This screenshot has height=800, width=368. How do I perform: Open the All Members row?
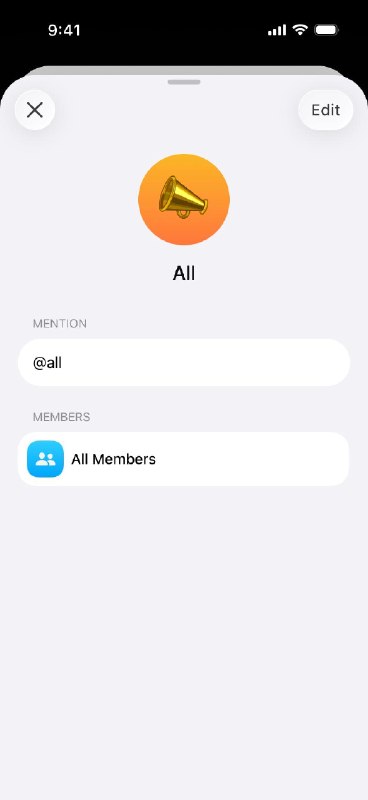[x=184, y=459]
